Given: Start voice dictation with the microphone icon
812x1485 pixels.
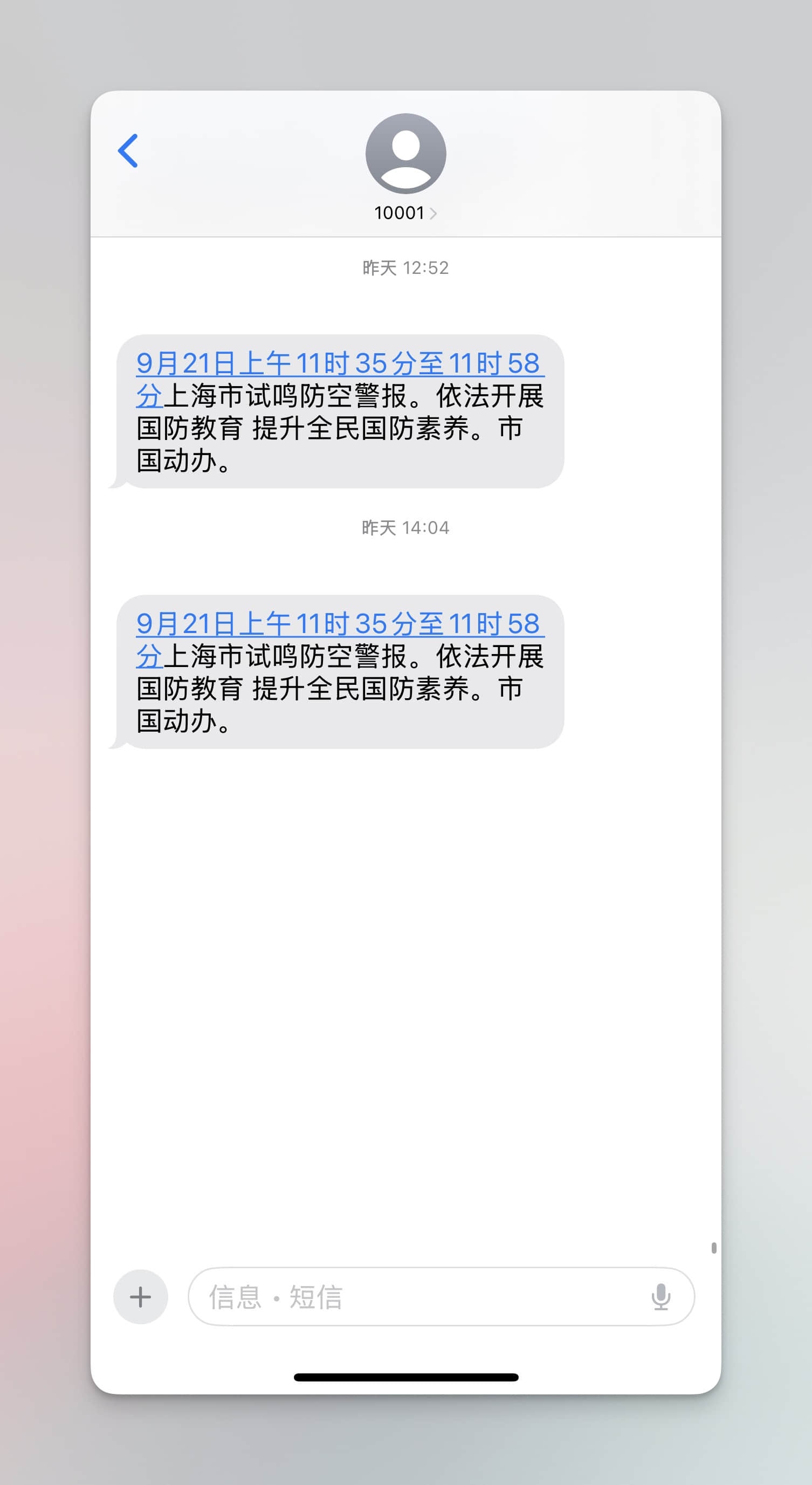Looking at the screenshot, I should coord(660,1296).
